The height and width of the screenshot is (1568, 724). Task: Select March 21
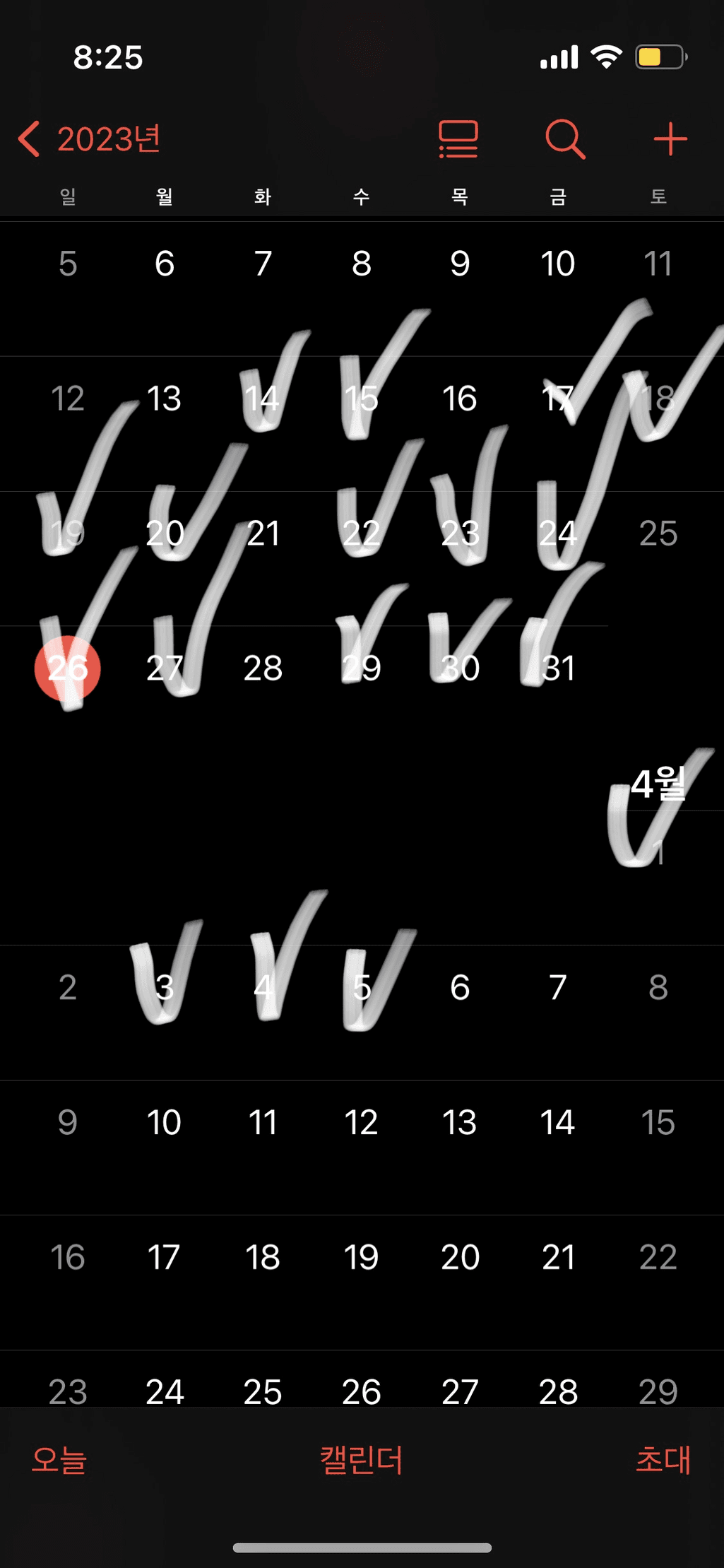pyautogui.click(x=263, y=533)
